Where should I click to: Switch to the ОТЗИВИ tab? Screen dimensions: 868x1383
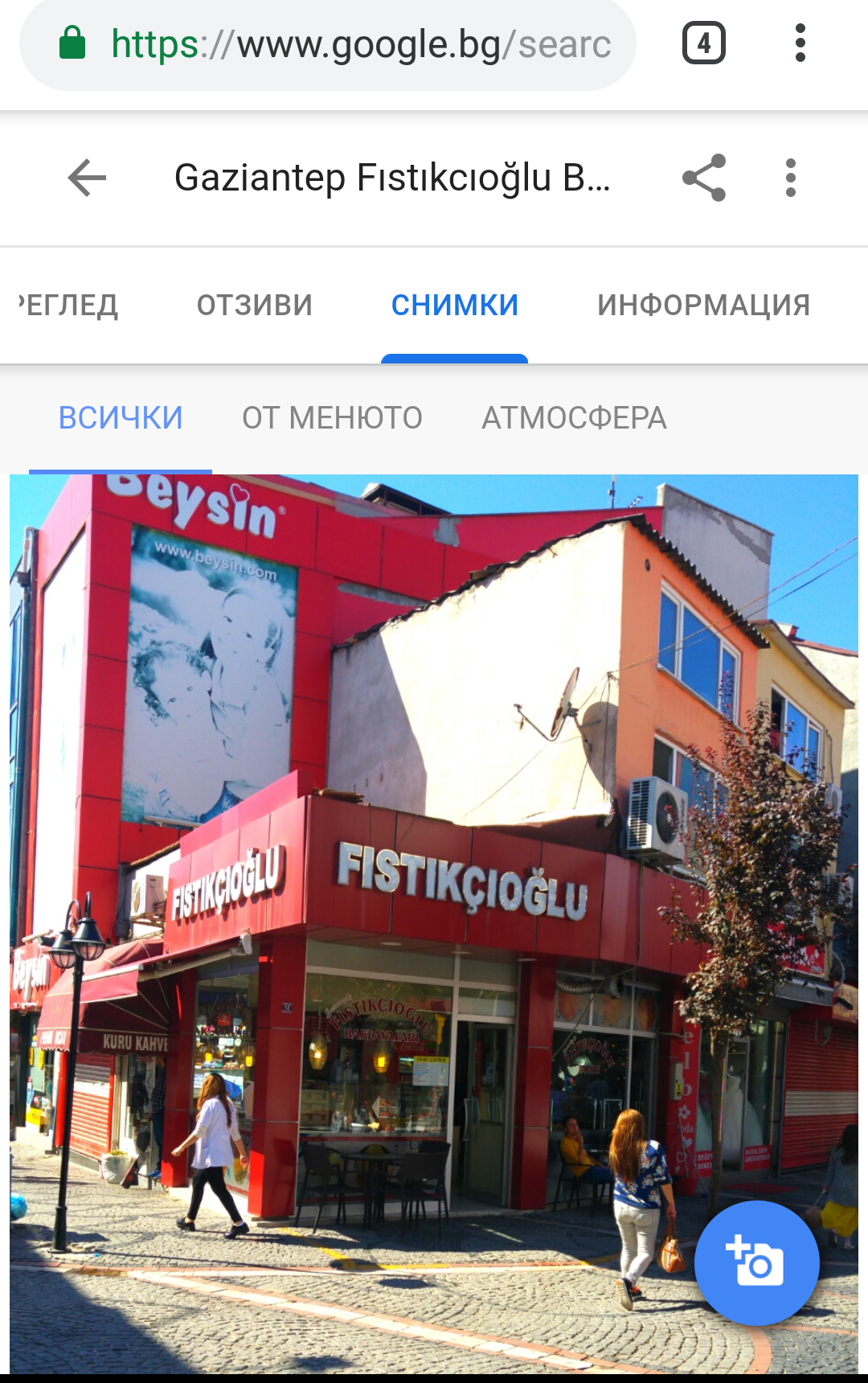coord(255,306)
